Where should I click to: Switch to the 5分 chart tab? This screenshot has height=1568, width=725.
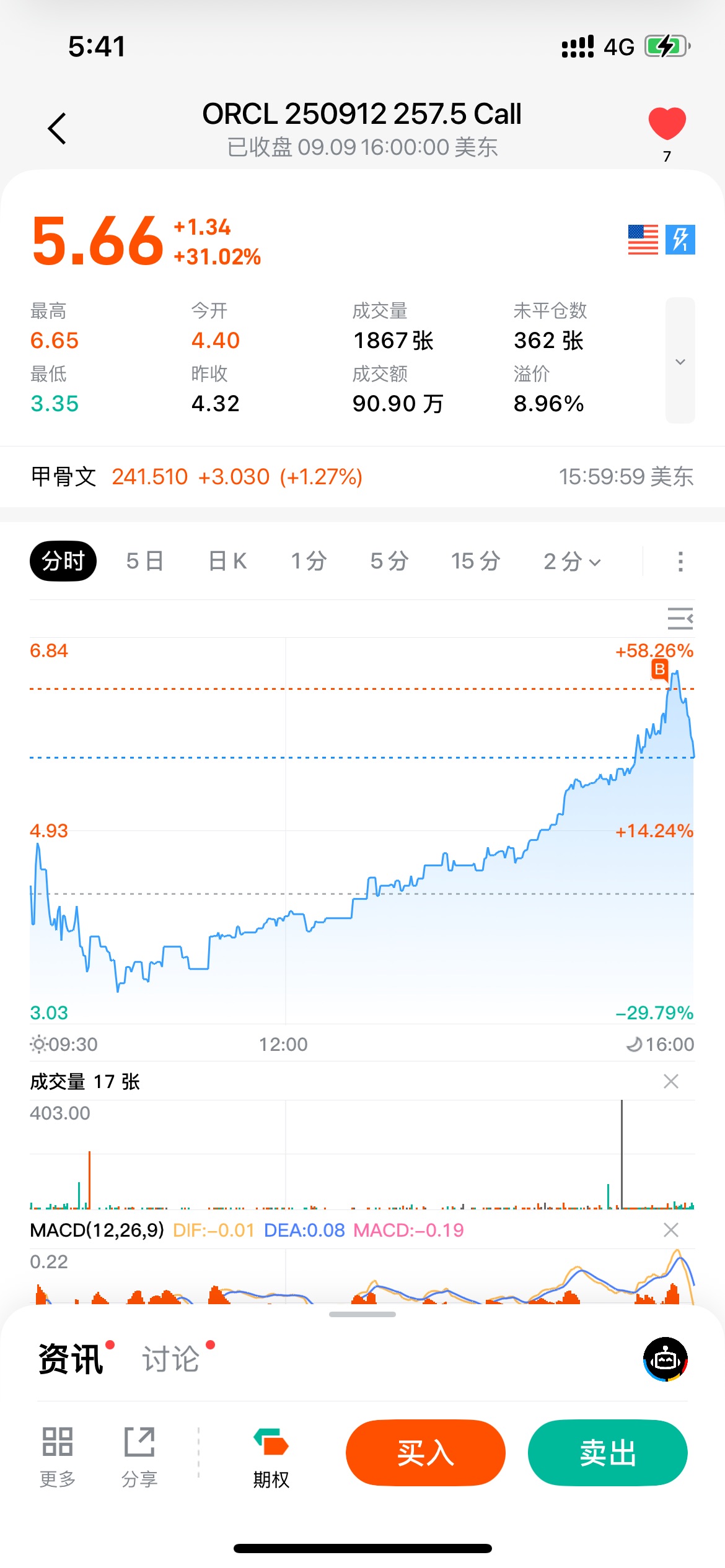389,561
